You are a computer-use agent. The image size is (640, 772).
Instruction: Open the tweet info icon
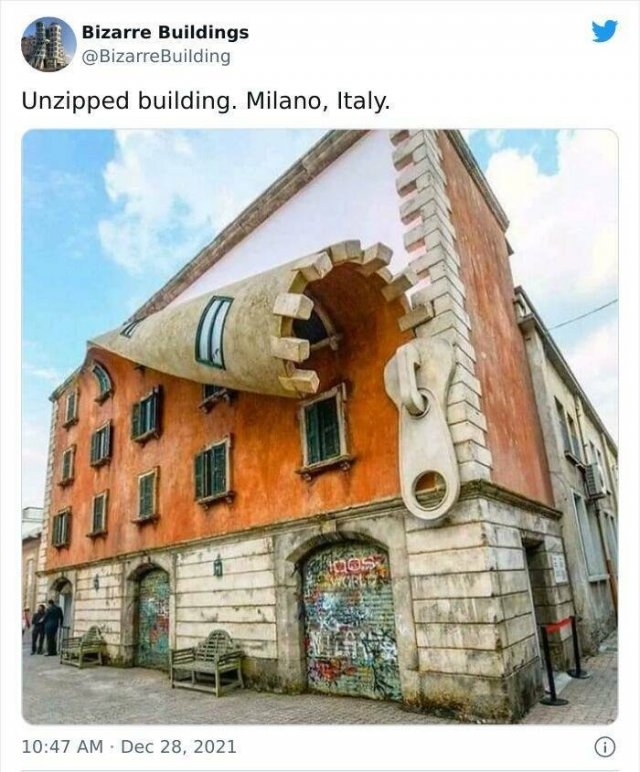click(x=604, y=746)
